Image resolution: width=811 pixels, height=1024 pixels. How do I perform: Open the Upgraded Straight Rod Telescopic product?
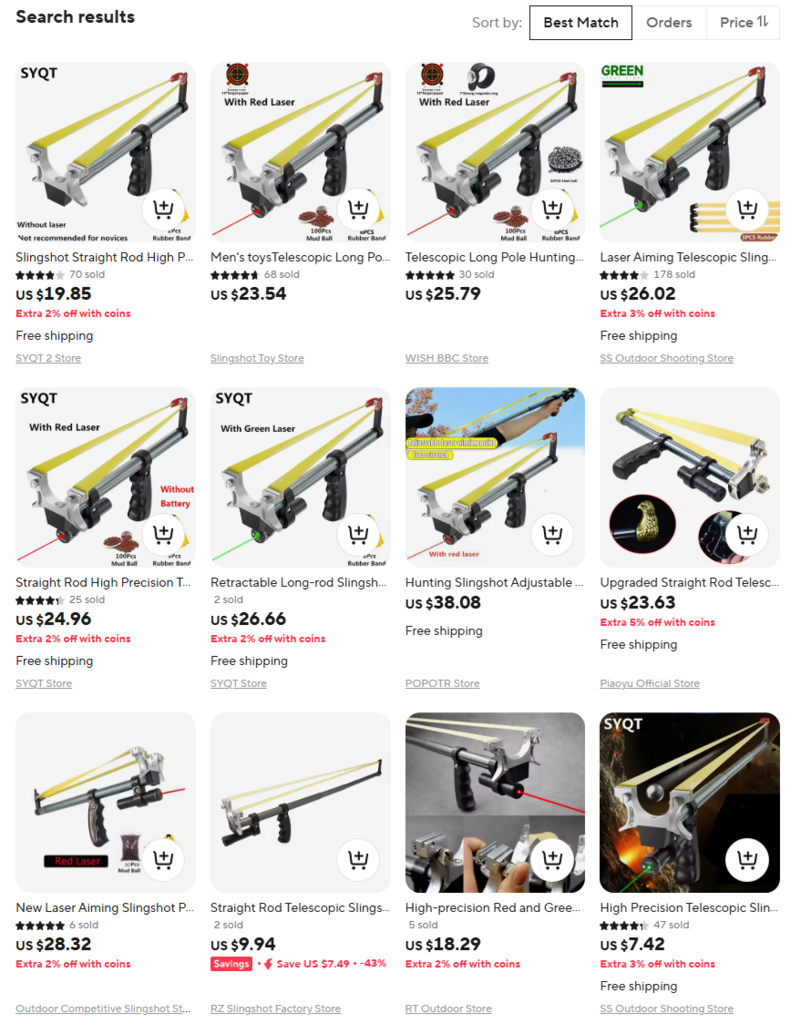(x=689, y=582)
